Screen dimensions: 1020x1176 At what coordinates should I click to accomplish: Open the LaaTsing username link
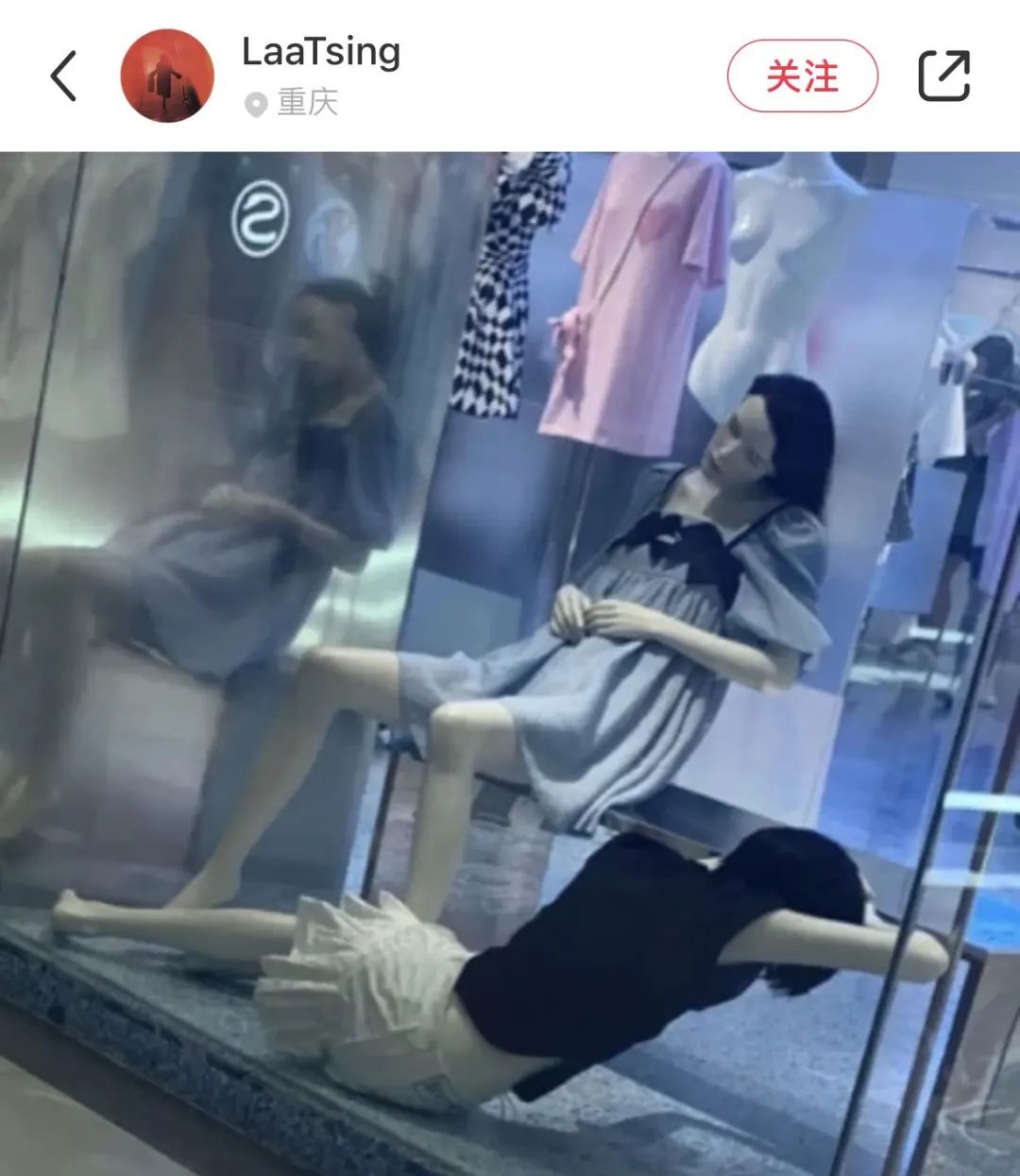(321, 52)
